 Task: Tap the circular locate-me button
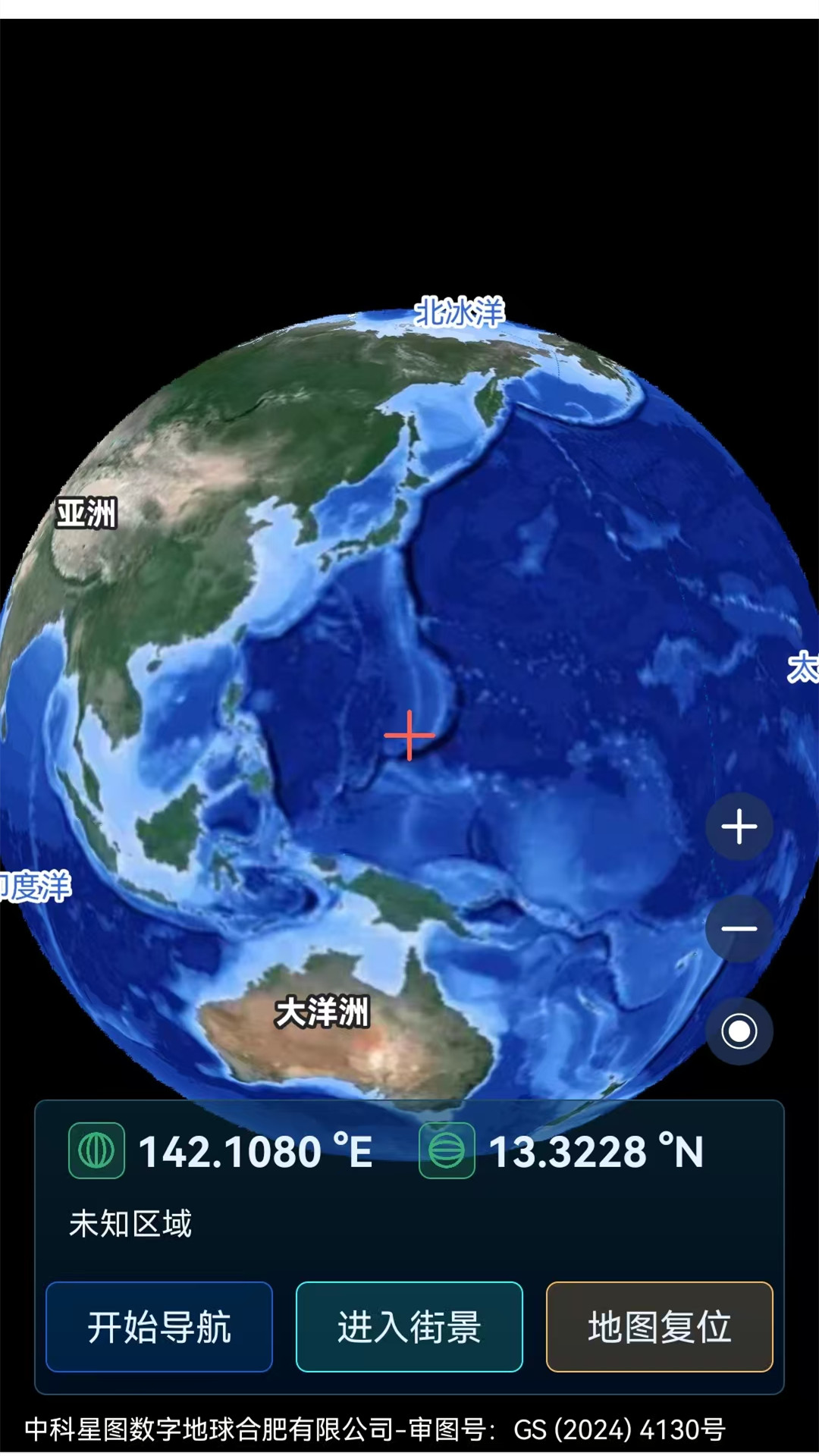tap(739, 1031)
